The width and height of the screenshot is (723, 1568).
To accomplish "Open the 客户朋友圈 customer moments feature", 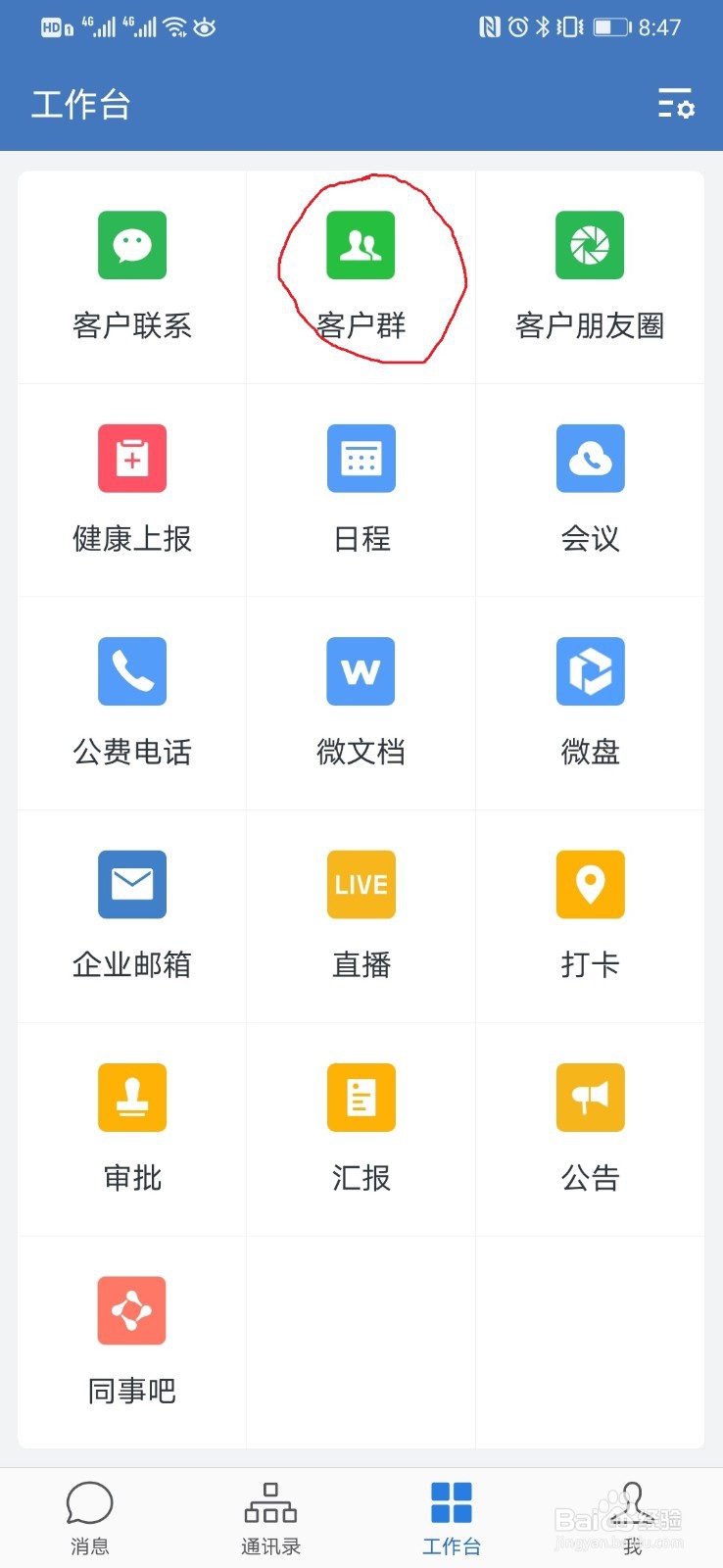I will pos(590,269).
